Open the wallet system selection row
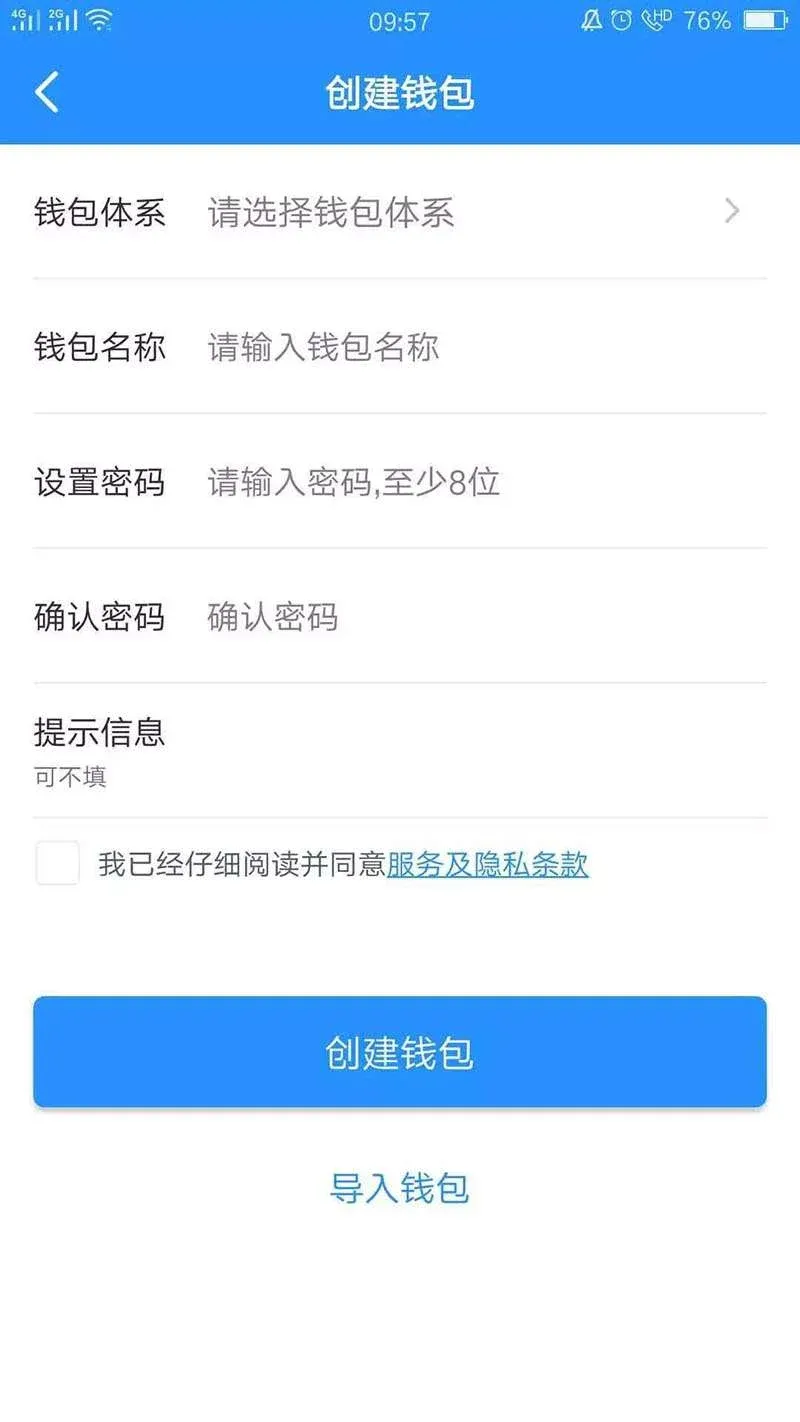 pos(400,211)
